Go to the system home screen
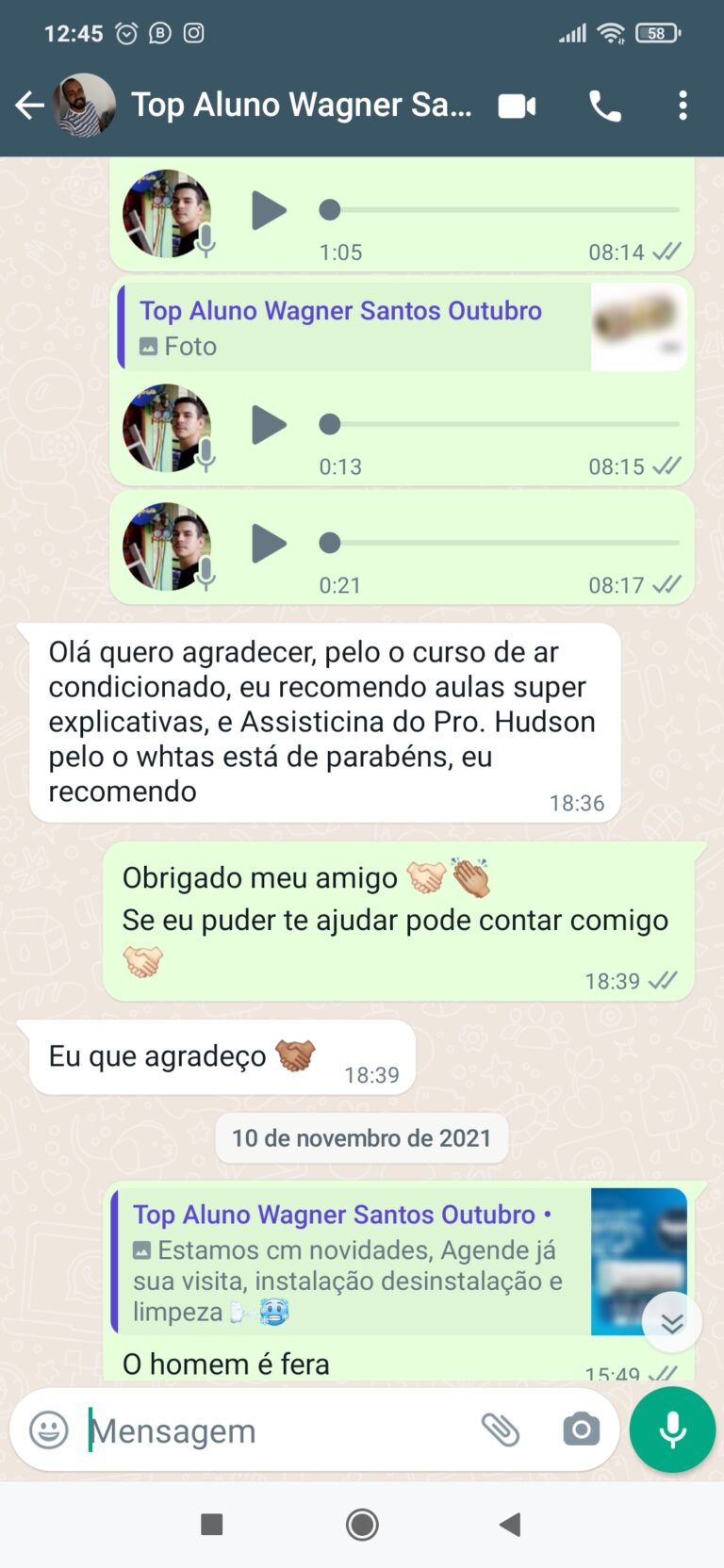Image resolution: width=724 pixels, height=1568 pixels. pyautogui.click(x=362, y=1525)
